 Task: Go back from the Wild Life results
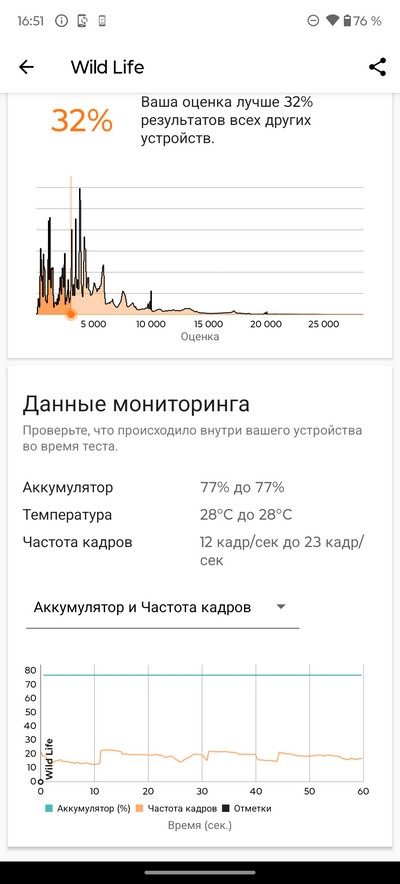click(x=26, y=67)
